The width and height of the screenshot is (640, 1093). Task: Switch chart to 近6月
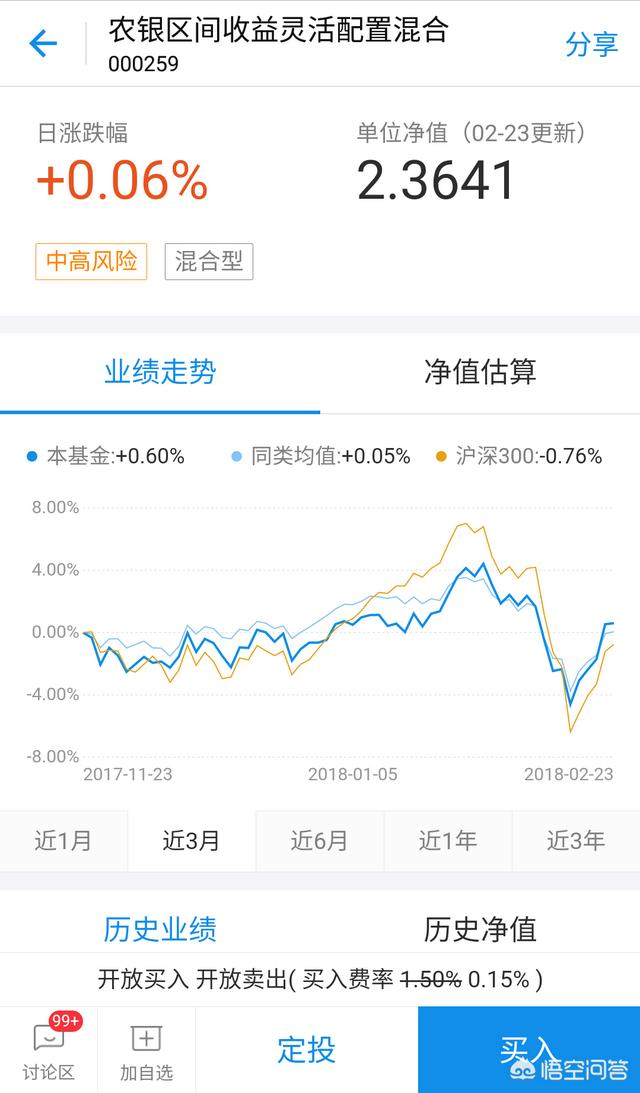point(319,841)
